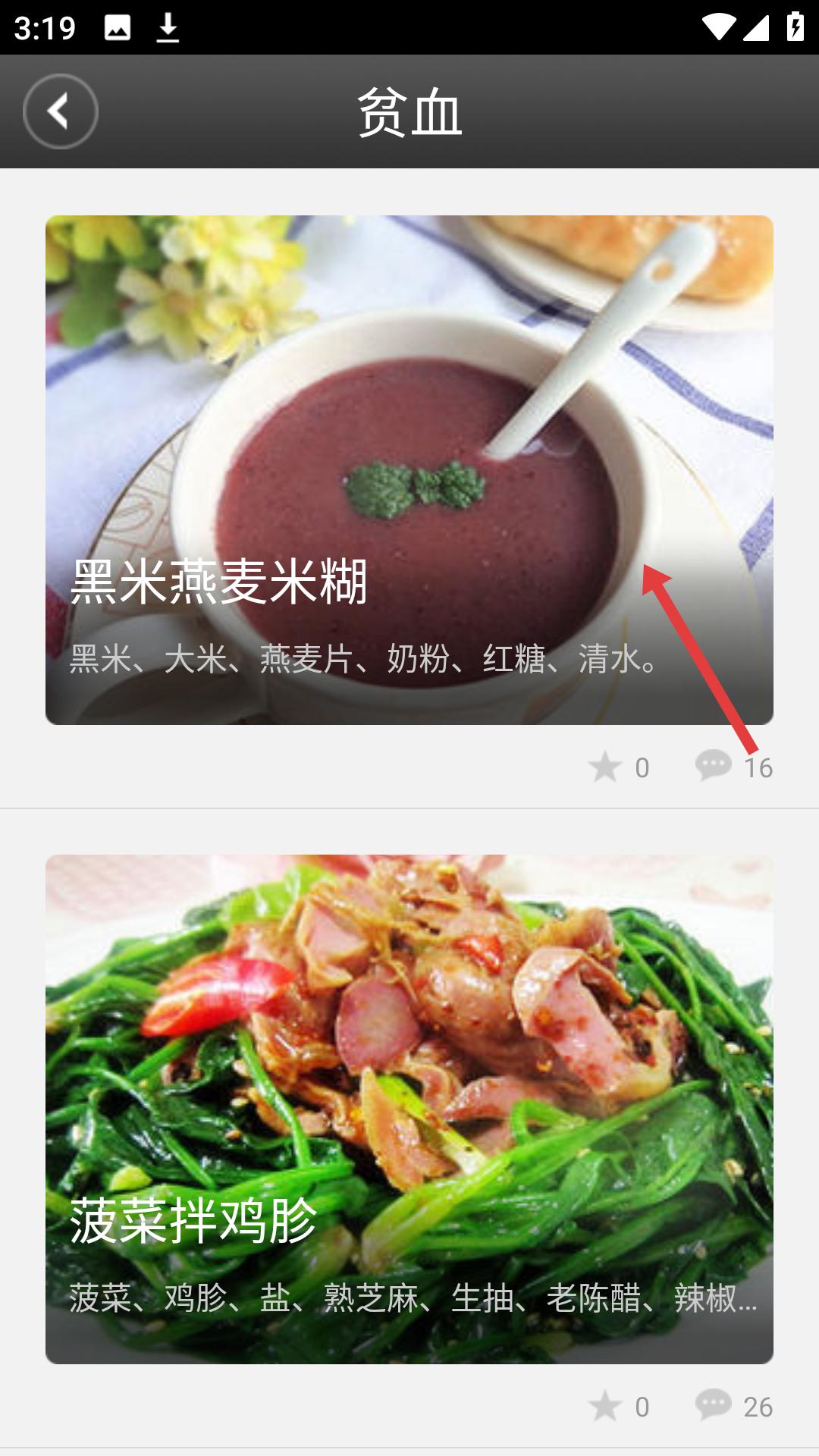Image resolution: width=819 pixels, height=1456 pixels.
Task: Favorite the 菠菜拌鸡胗 recipe with the star
Action: pyautogui.click(x=605, y=1406)
